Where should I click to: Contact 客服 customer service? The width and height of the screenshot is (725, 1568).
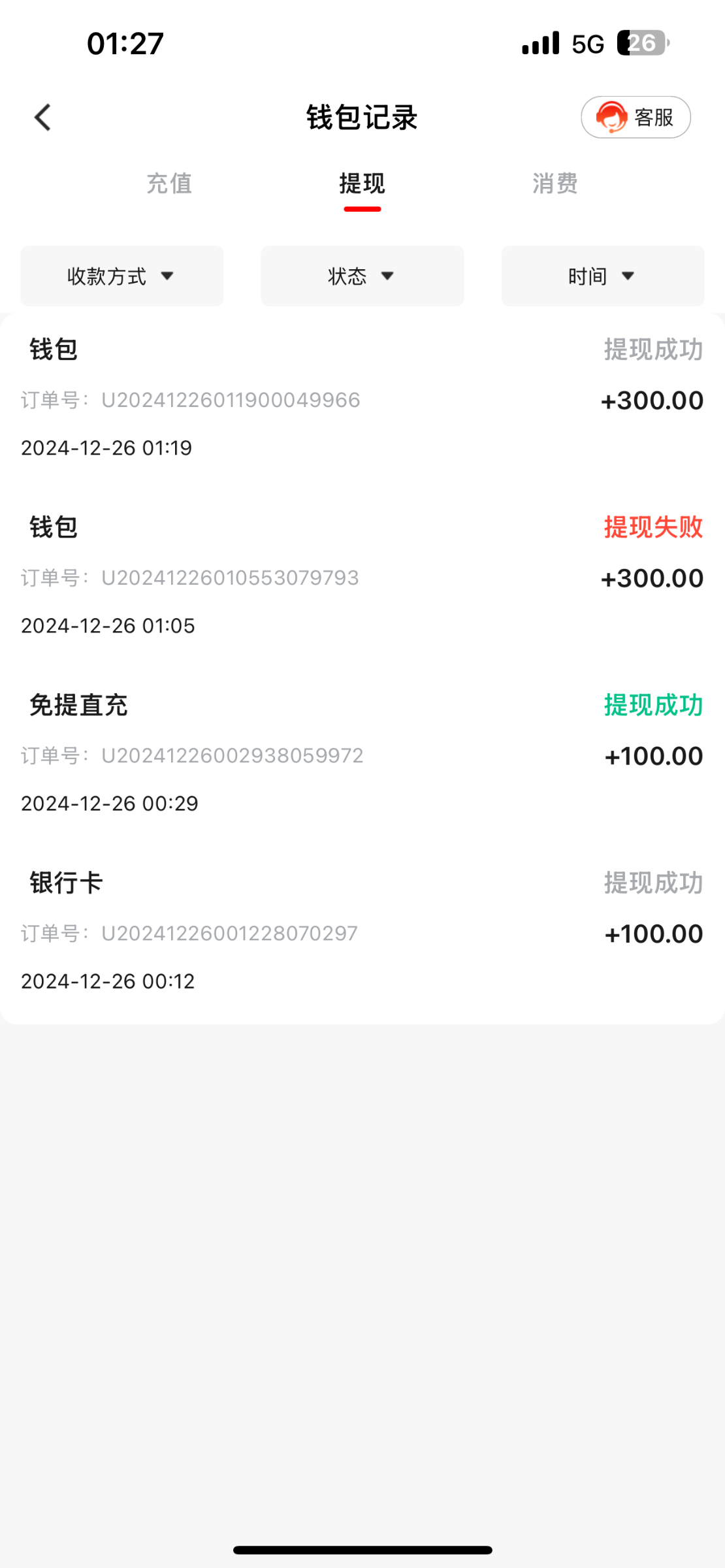636,118
